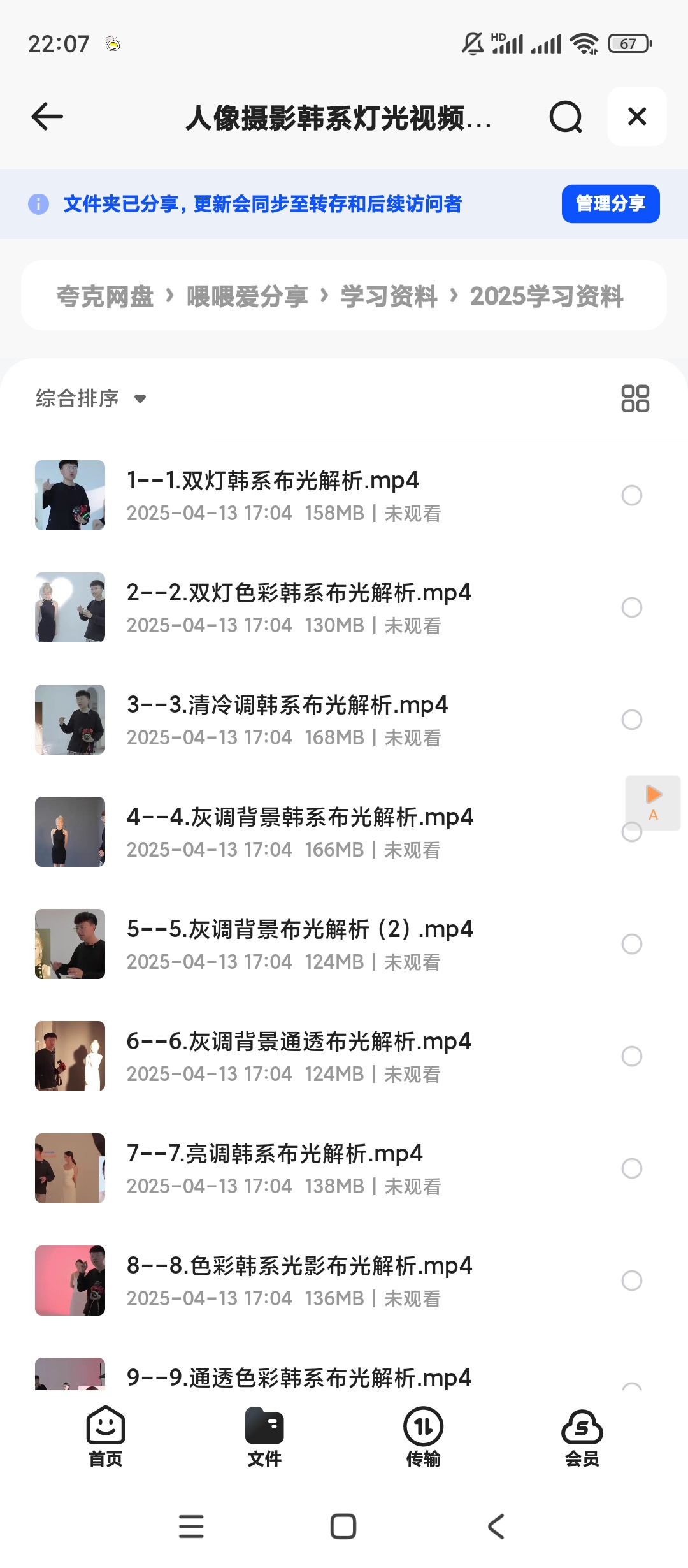Screen dimensions: 688x1568
Task: Select the circle beside 1--1.双灯韩系布光解析.mp4
Action: coord(631,495)
